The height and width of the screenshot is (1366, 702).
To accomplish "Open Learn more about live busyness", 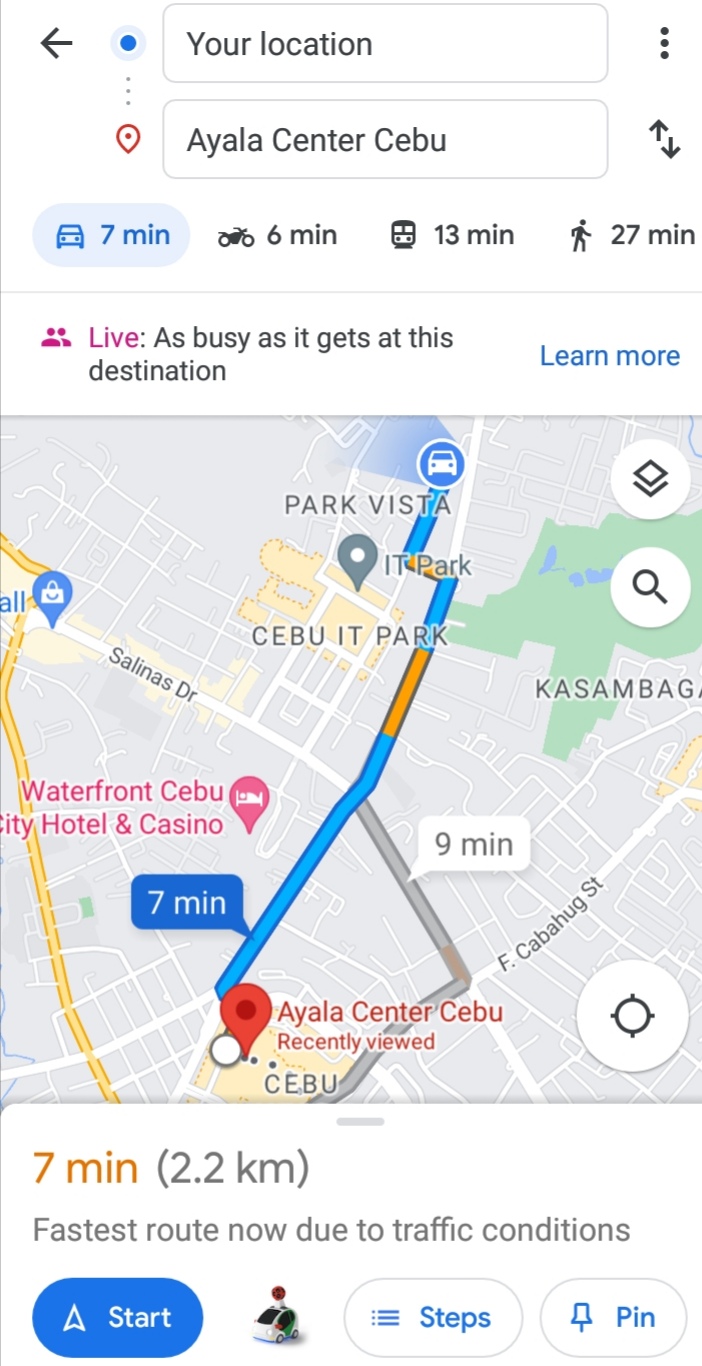I will [x=609, y=356].
